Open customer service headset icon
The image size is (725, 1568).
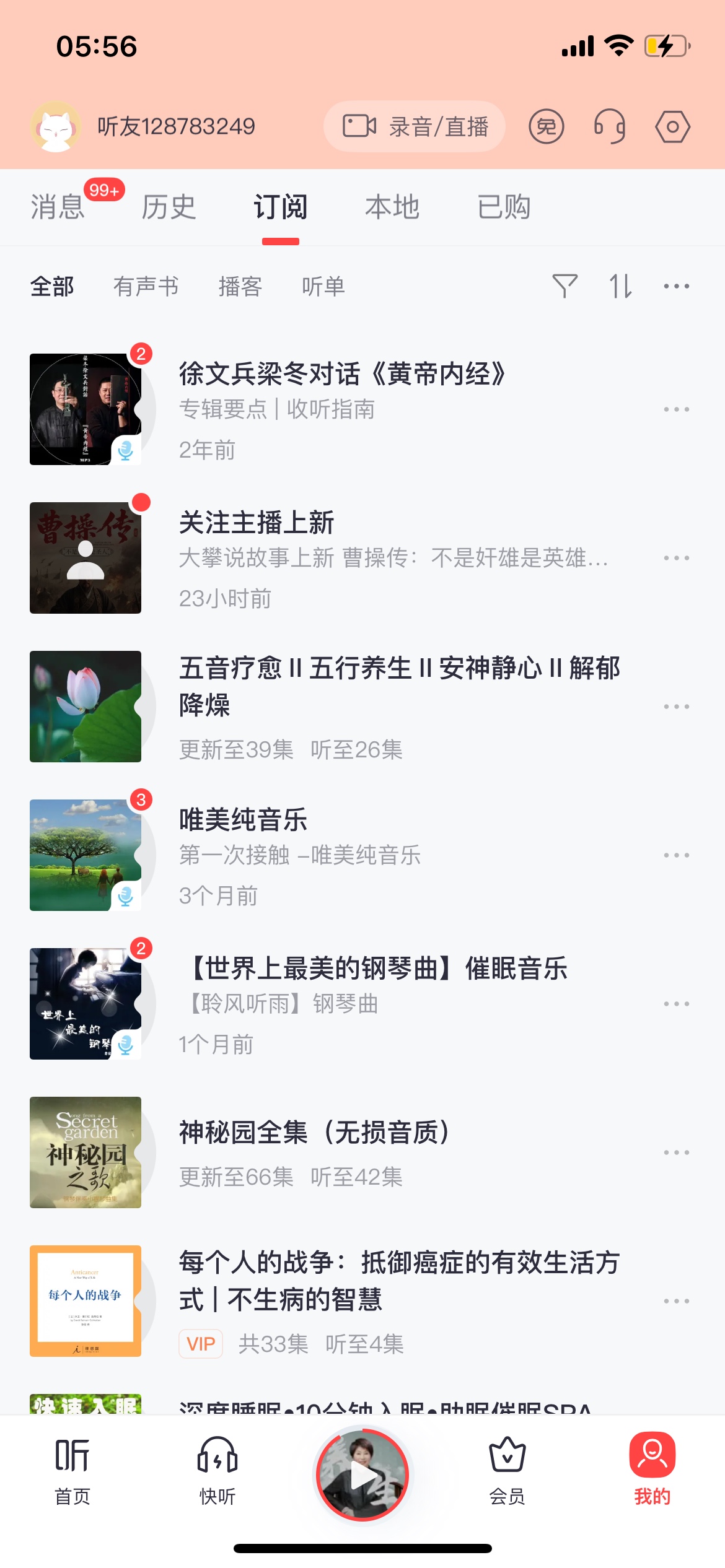click(x=610, y=127)
